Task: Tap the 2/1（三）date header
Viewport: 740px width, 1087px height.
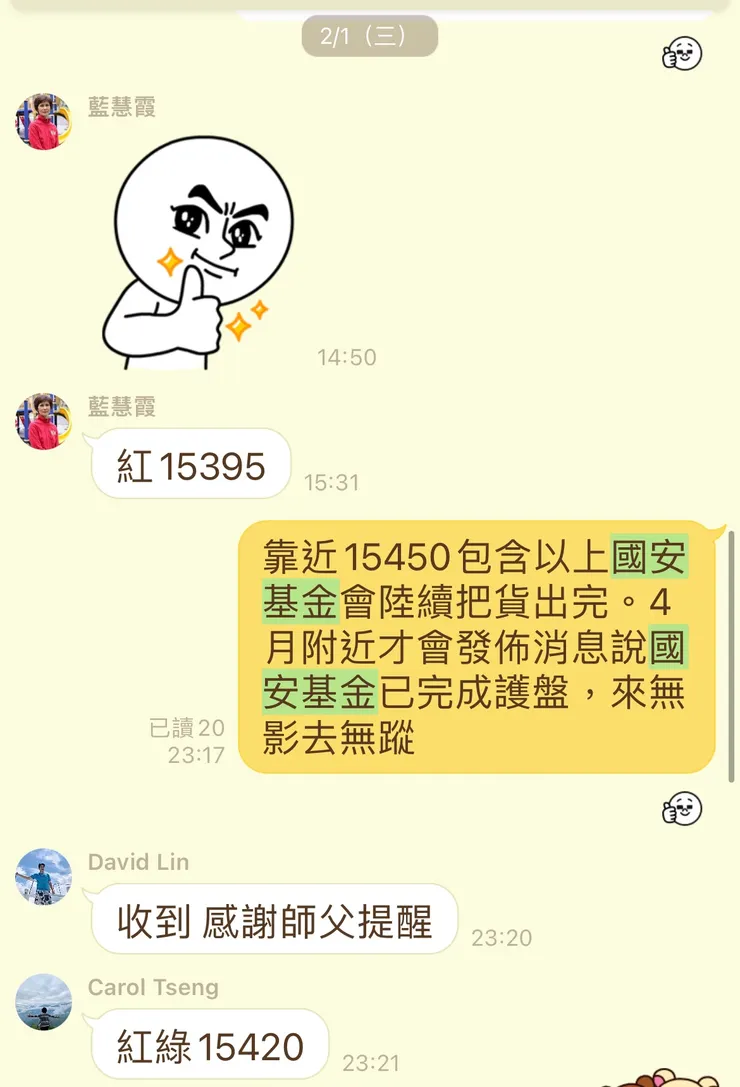Action: pos(369,35)
